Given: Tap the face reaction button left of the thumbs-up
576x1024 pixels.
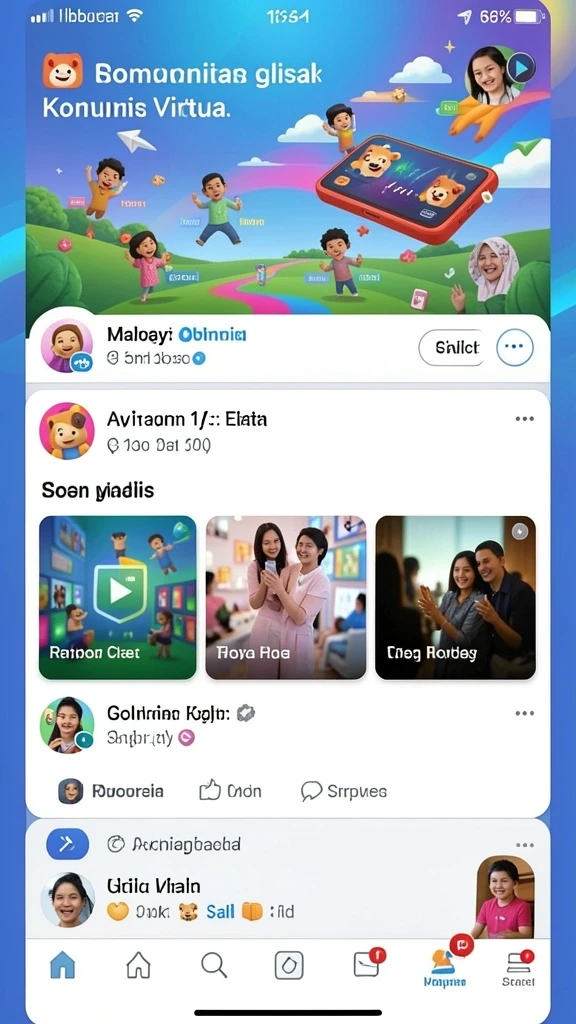Looking at the screenshot, I should click(111, 792).
